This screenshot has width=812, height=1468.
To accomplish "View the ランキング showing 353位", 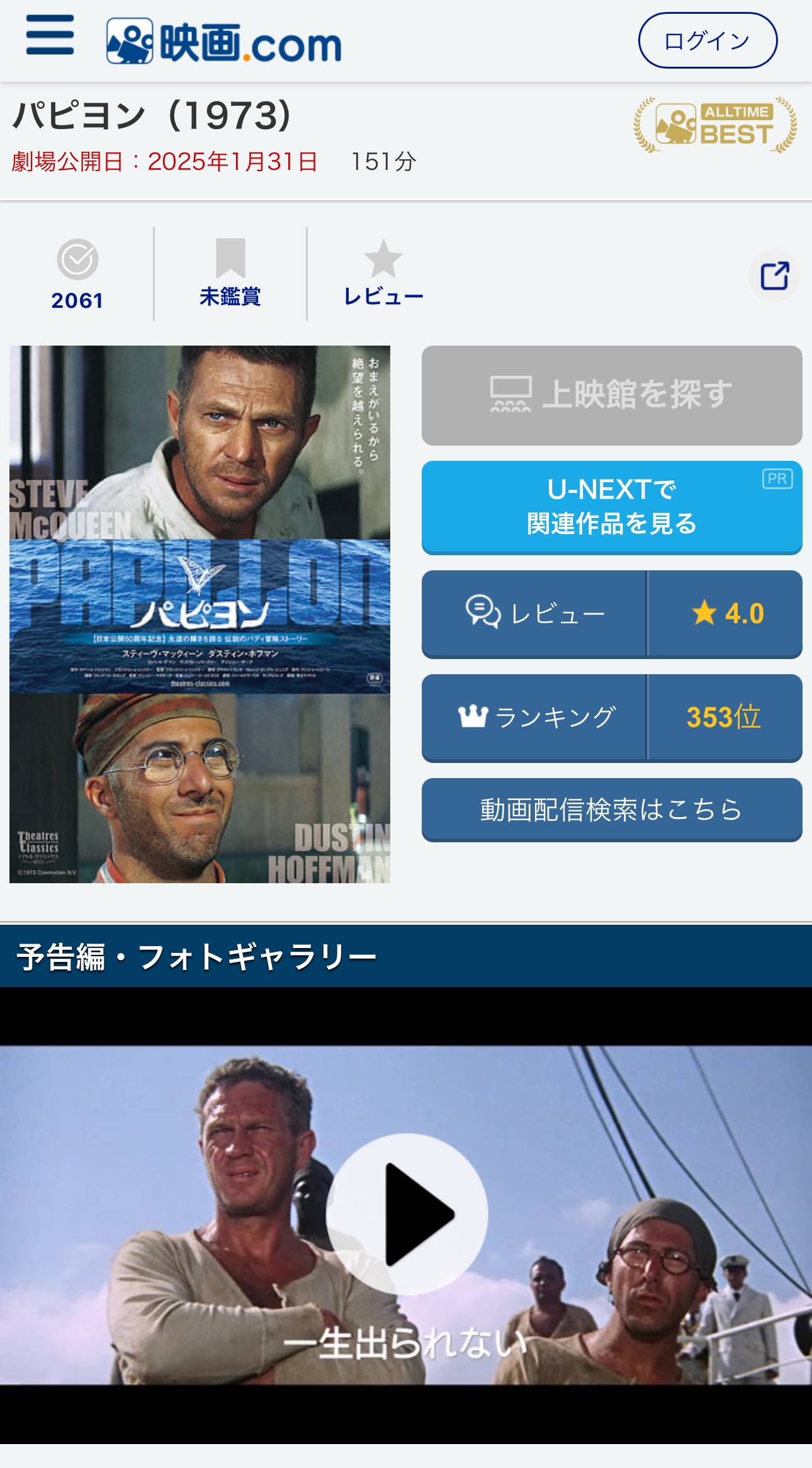I will [611, 717].
